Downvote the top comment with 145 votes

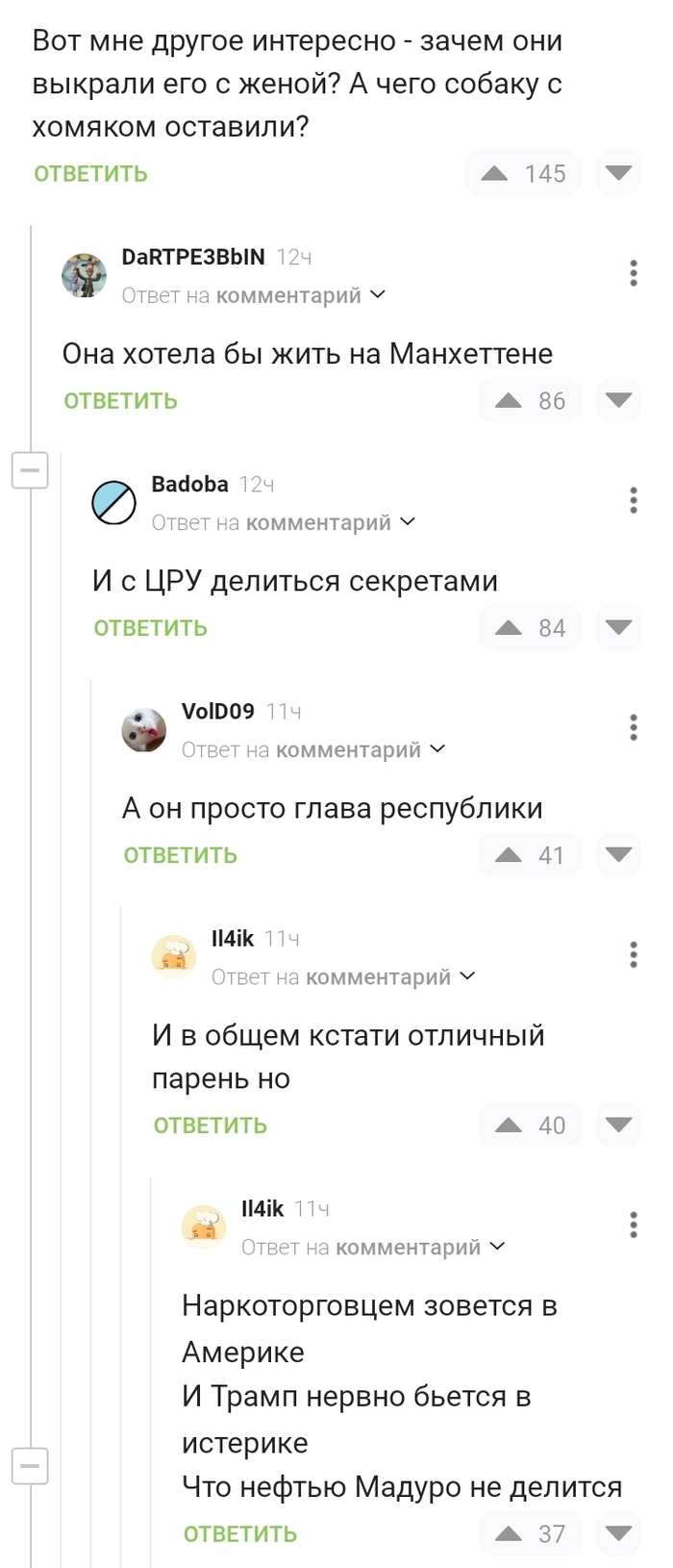tap(618, 174)
